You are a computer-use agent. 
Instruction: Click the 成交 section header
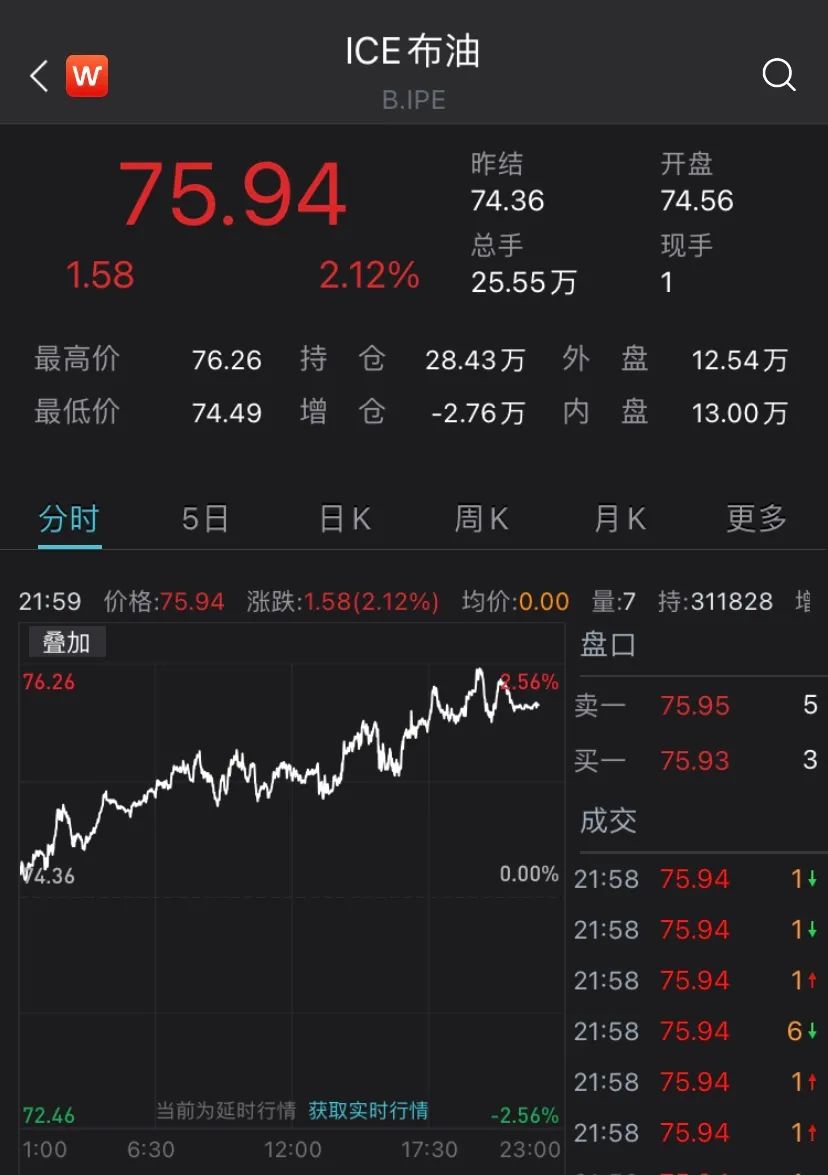pos(607,820)
